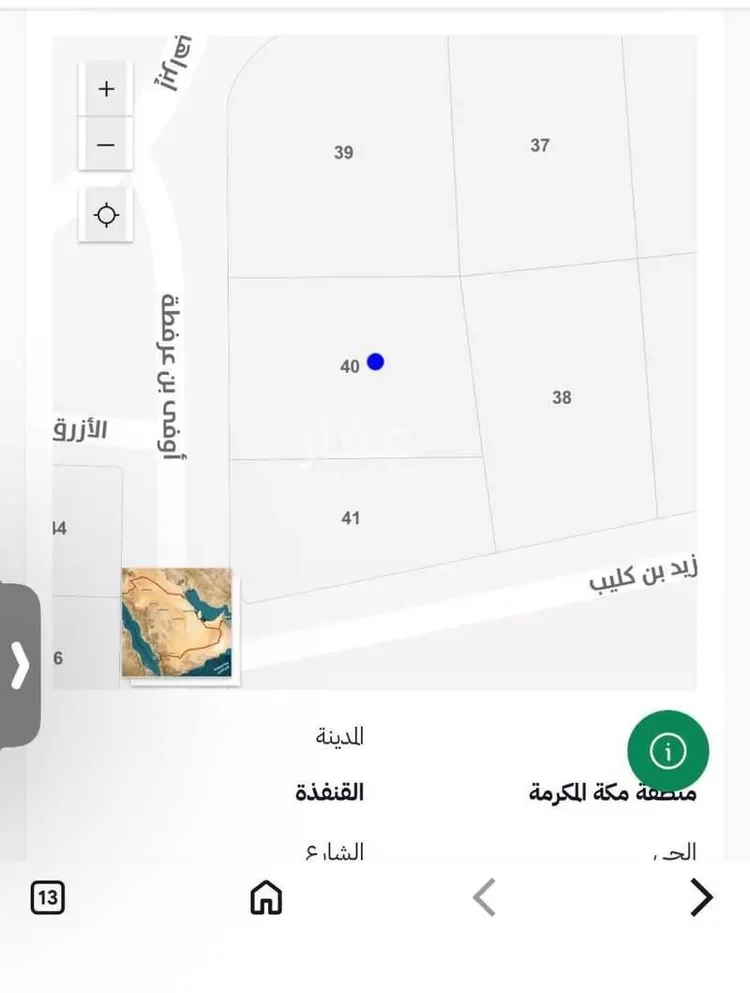Go to the browser home page
The width and height of the screenshot is (750, 993).
tap(266, 897)
